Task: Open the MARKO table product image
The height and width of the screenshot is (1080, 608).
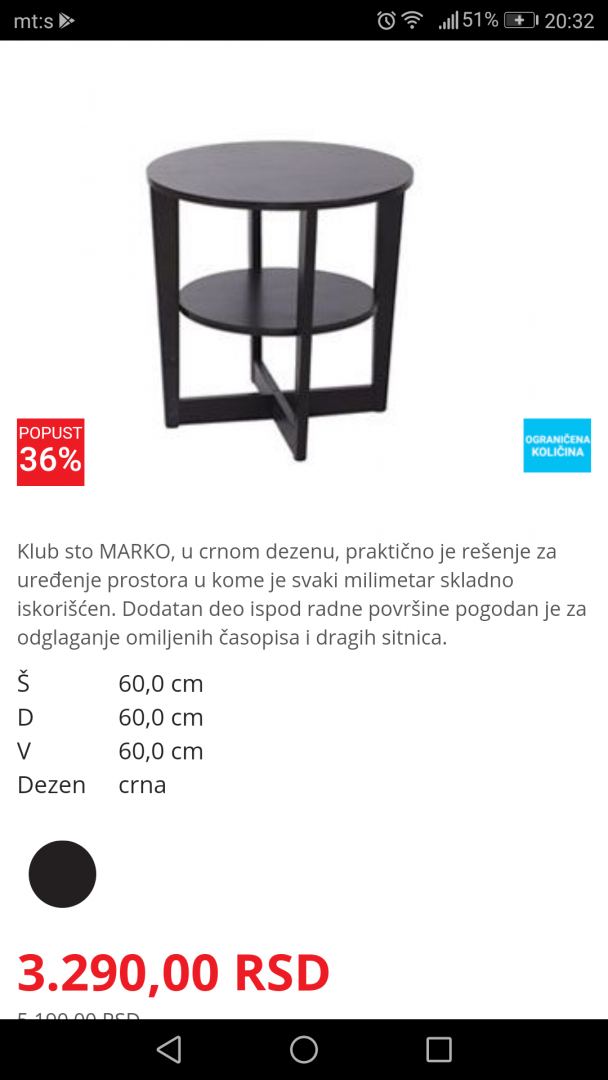Action: (282, 300)
